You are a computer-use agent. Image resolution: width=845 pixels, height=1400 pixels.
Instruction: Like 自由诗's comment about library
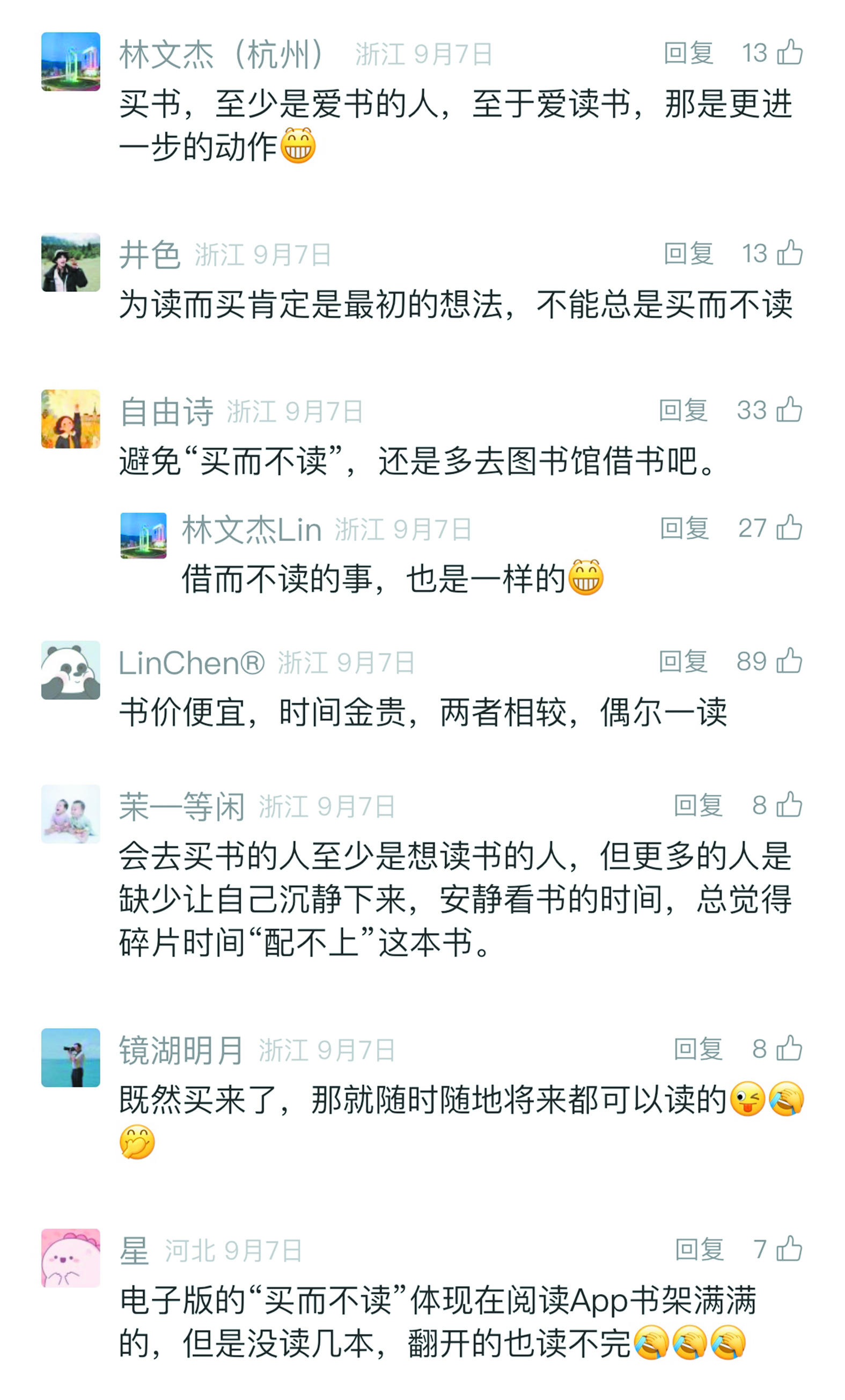point(789,409)
